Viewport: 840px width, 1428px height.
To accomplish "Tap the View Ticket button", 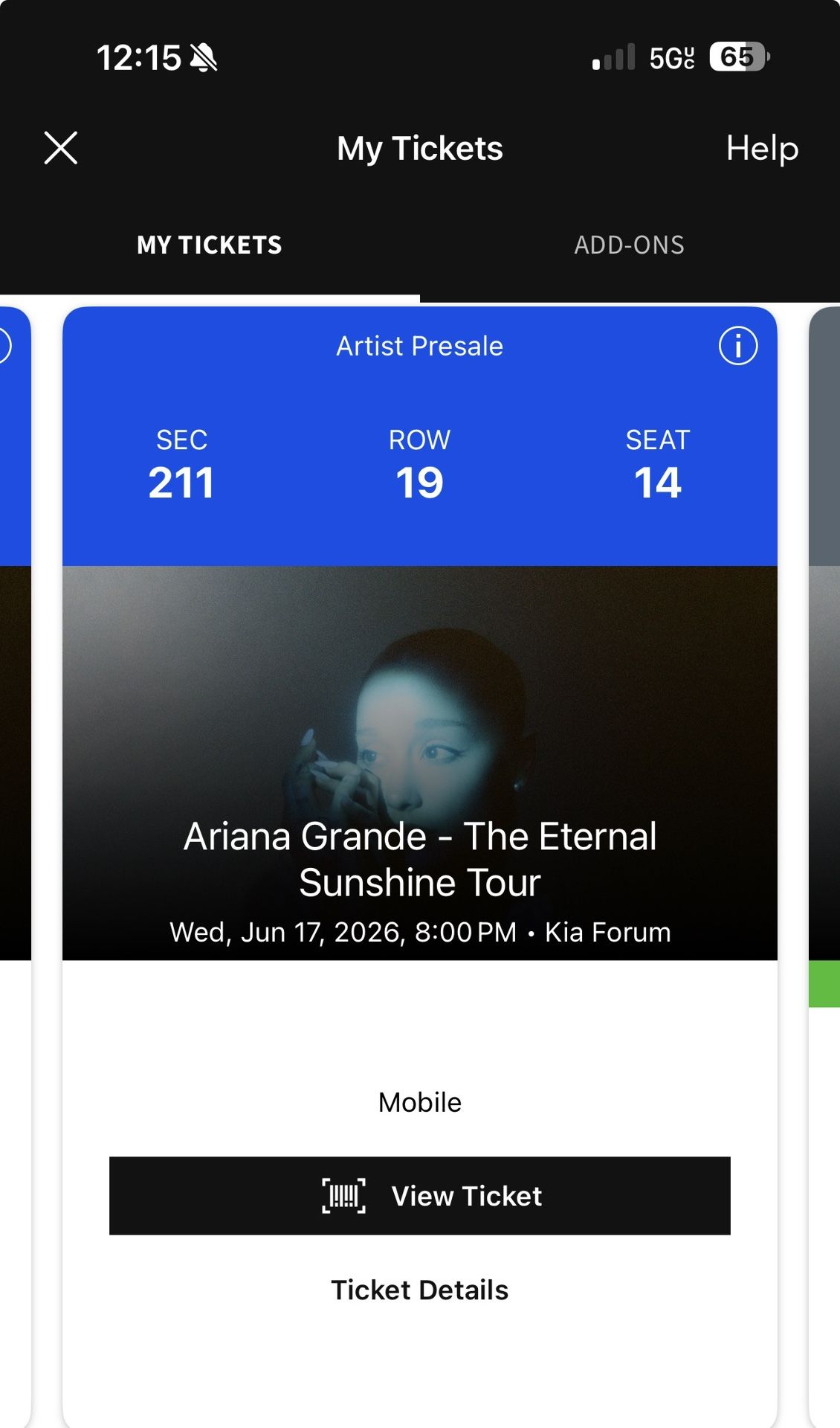I will coord(421,1196).
